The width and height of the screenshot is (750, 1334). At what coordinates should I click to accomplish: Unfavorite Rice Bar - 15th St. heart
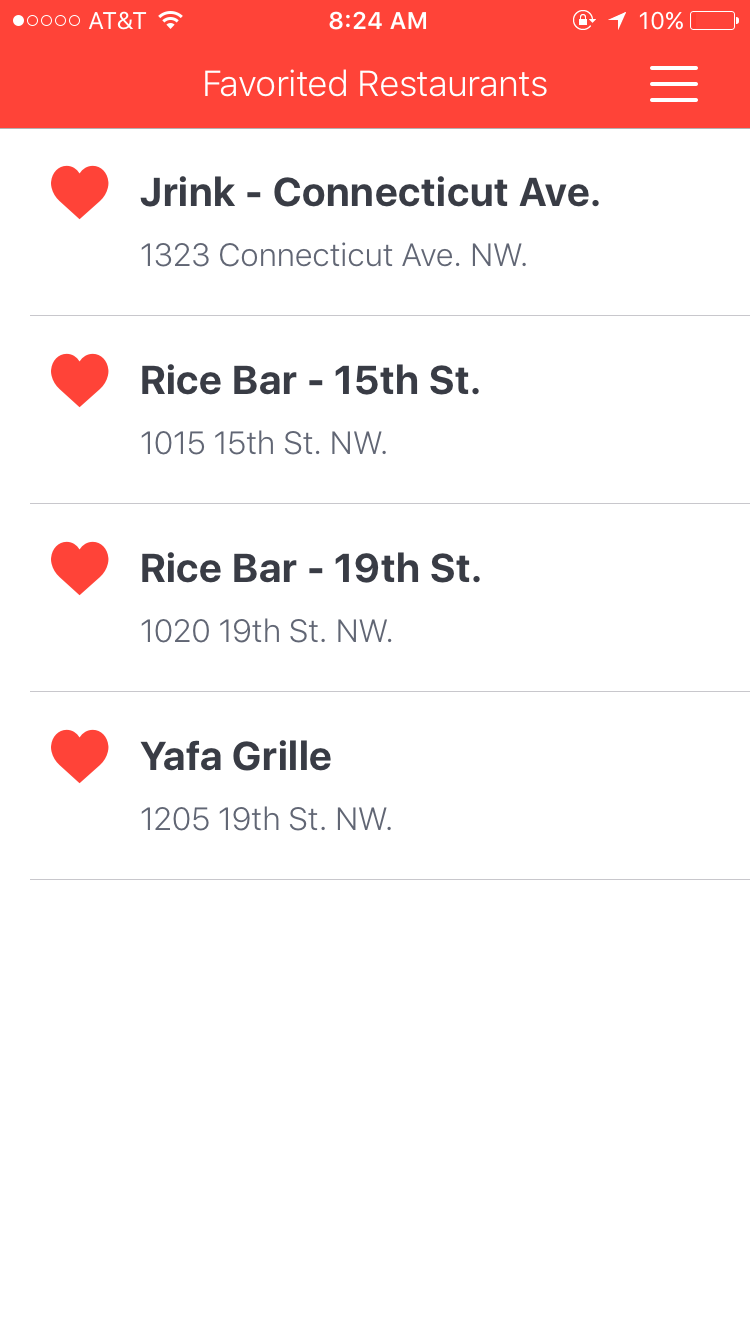pos(80,380)
